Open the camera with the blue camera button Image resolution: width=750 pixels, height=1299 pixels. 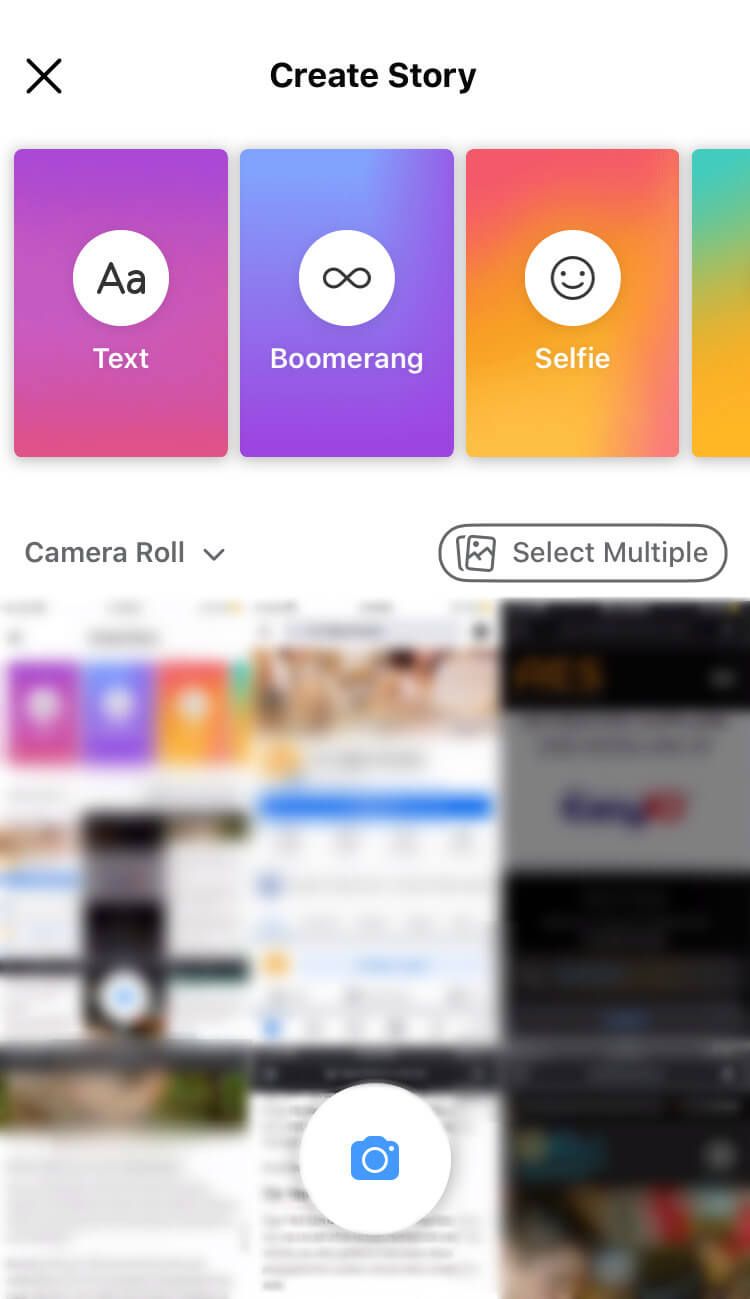pyautogui.click(x=375, y=1159)
